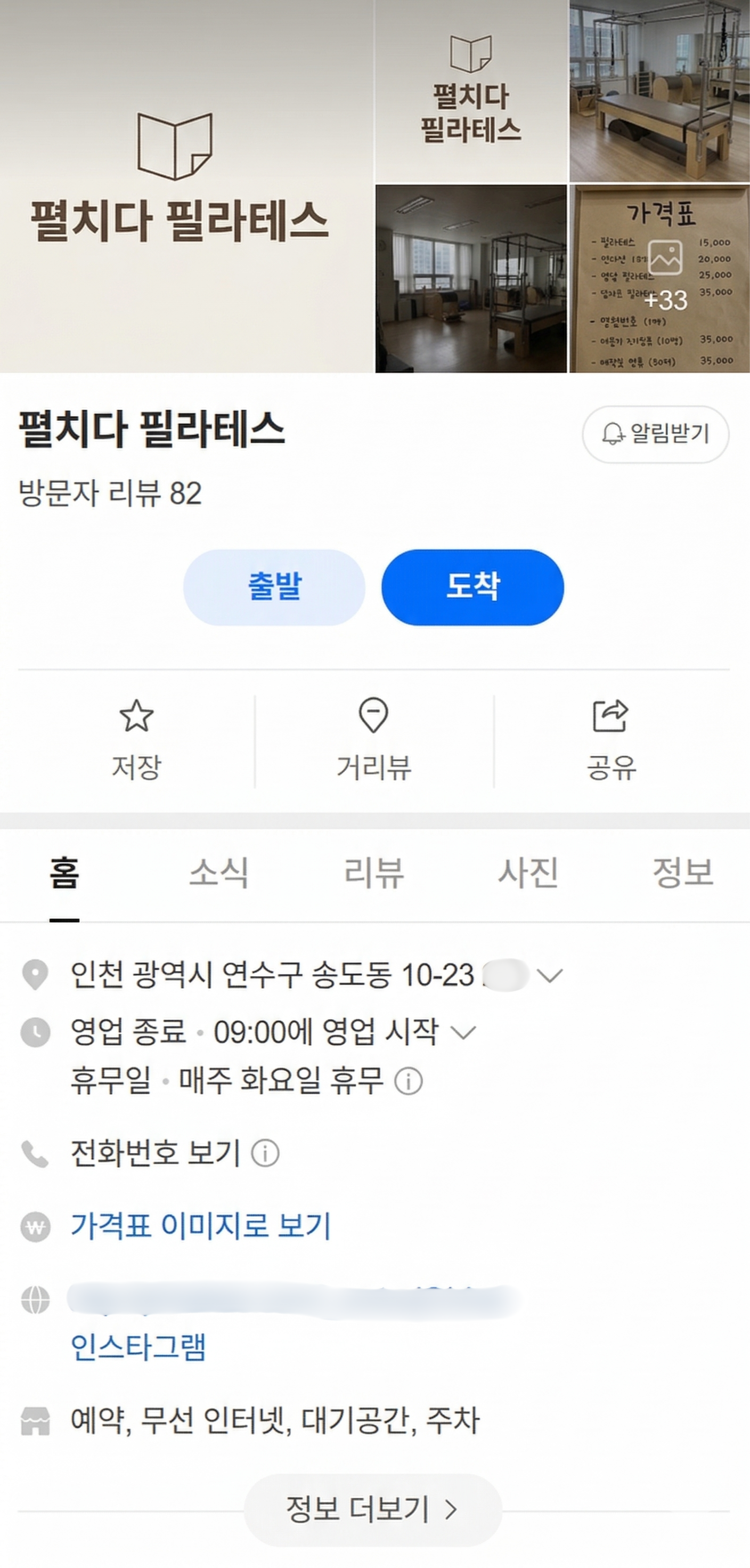Open the 인스타그램 link
This screenshot has width=750, height=1568.
(x=138, y=1347)
